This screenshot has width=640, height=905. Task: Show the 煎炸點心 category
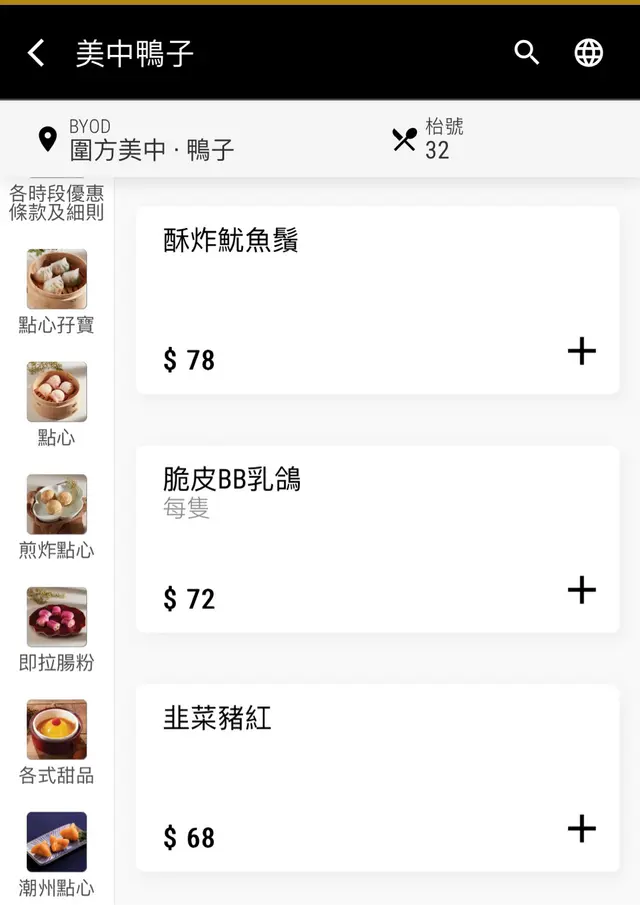coord(57,515)
